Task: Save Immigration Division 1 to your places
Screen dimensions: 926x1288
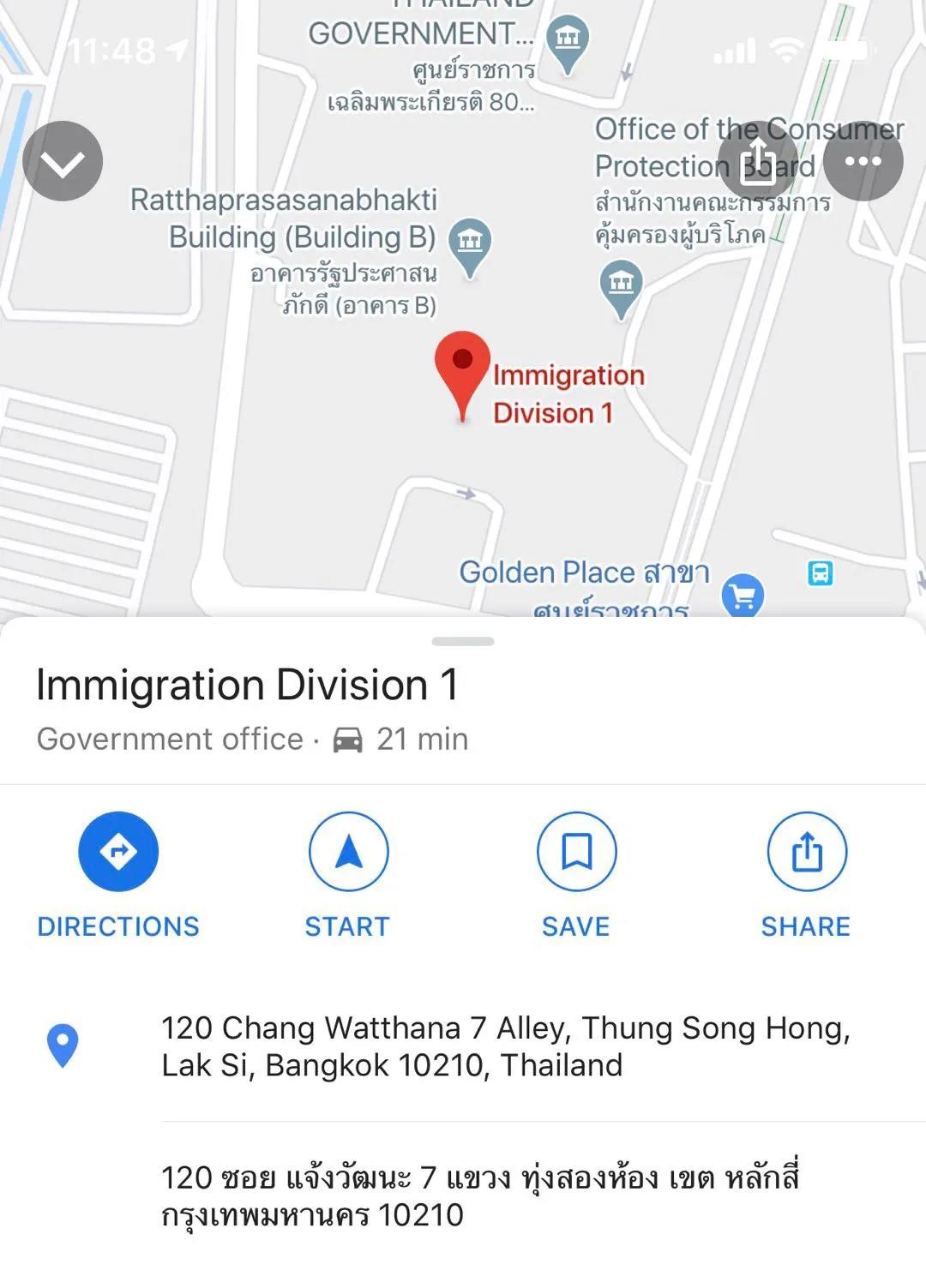Action: [576, 852]
